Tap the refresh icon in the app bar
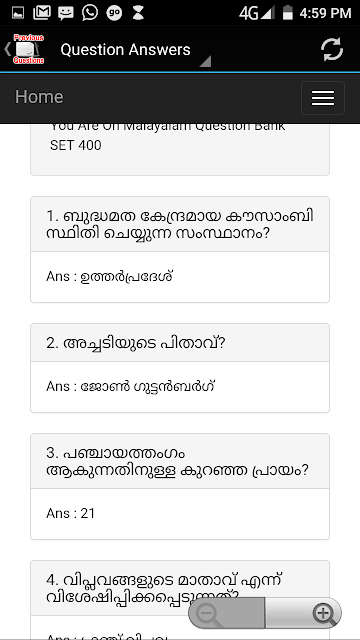The width and height of the screenshot is (360, 640). pos(331,50)
